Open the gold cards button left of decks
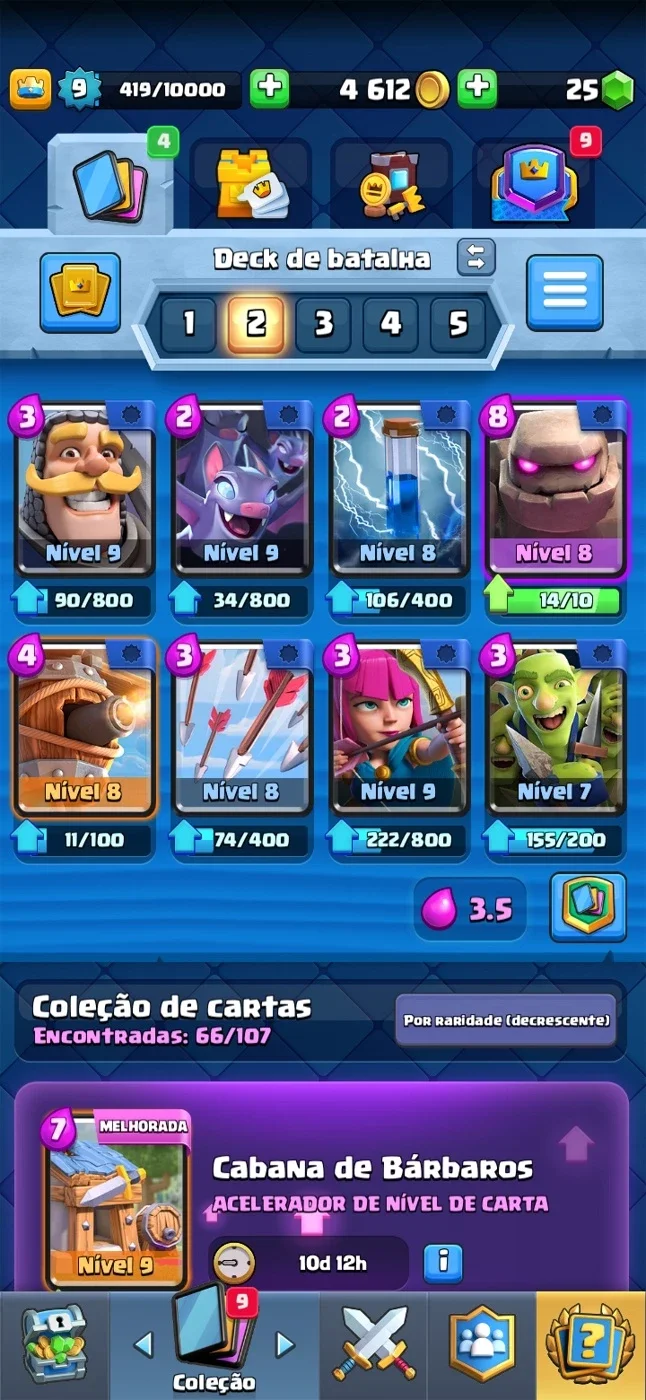 coord(80,292)
